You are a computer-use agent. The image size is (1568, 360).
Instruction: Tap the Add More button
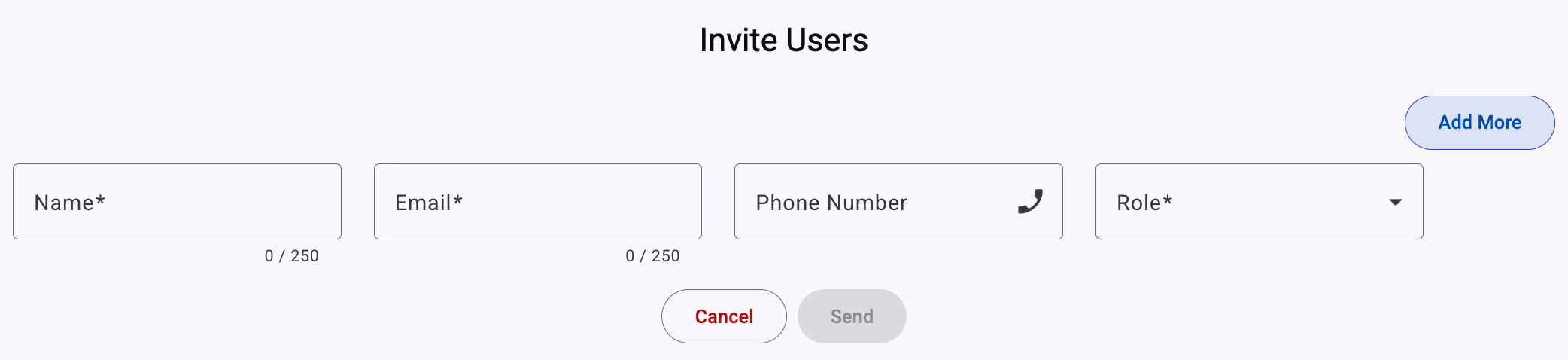1479,122
